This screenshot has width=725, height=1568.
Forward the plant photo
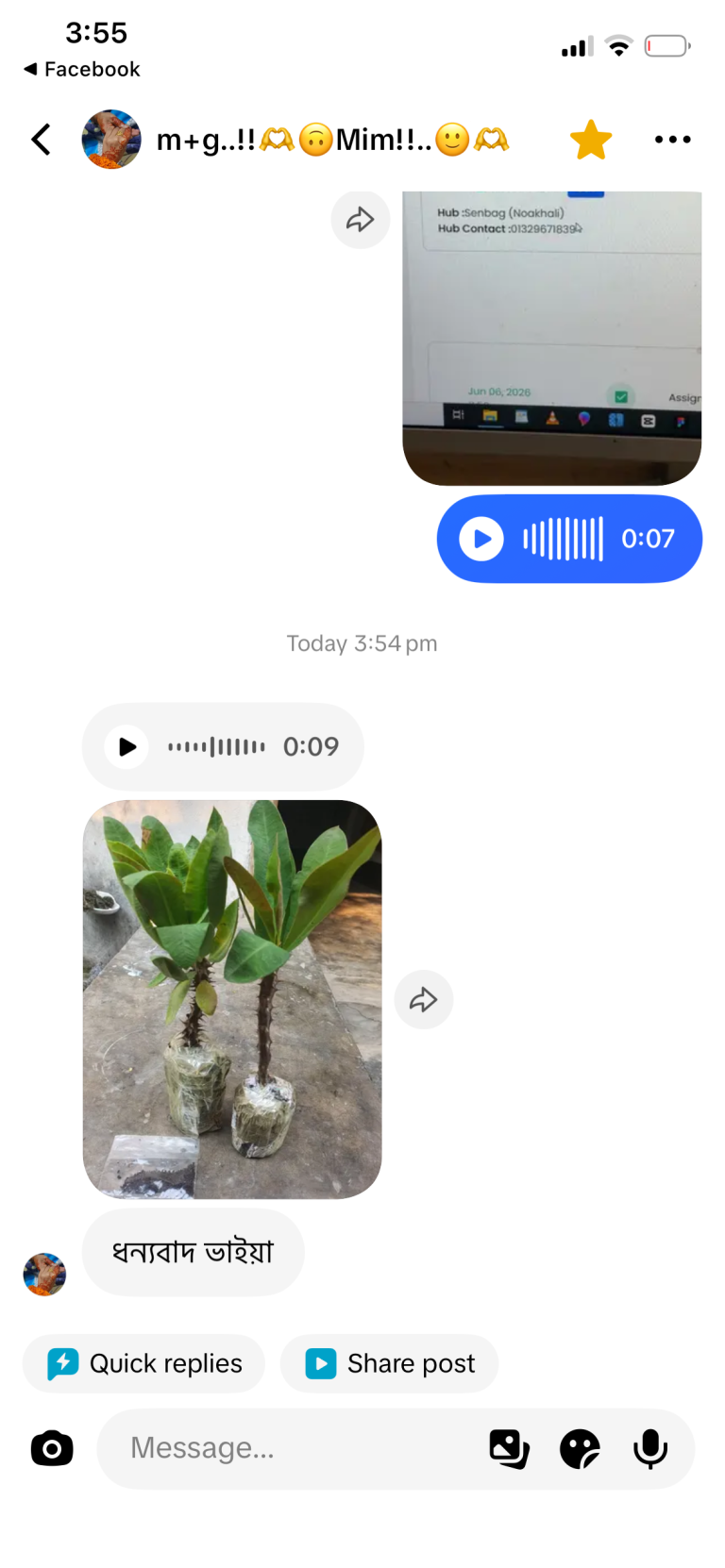(424, 999)
